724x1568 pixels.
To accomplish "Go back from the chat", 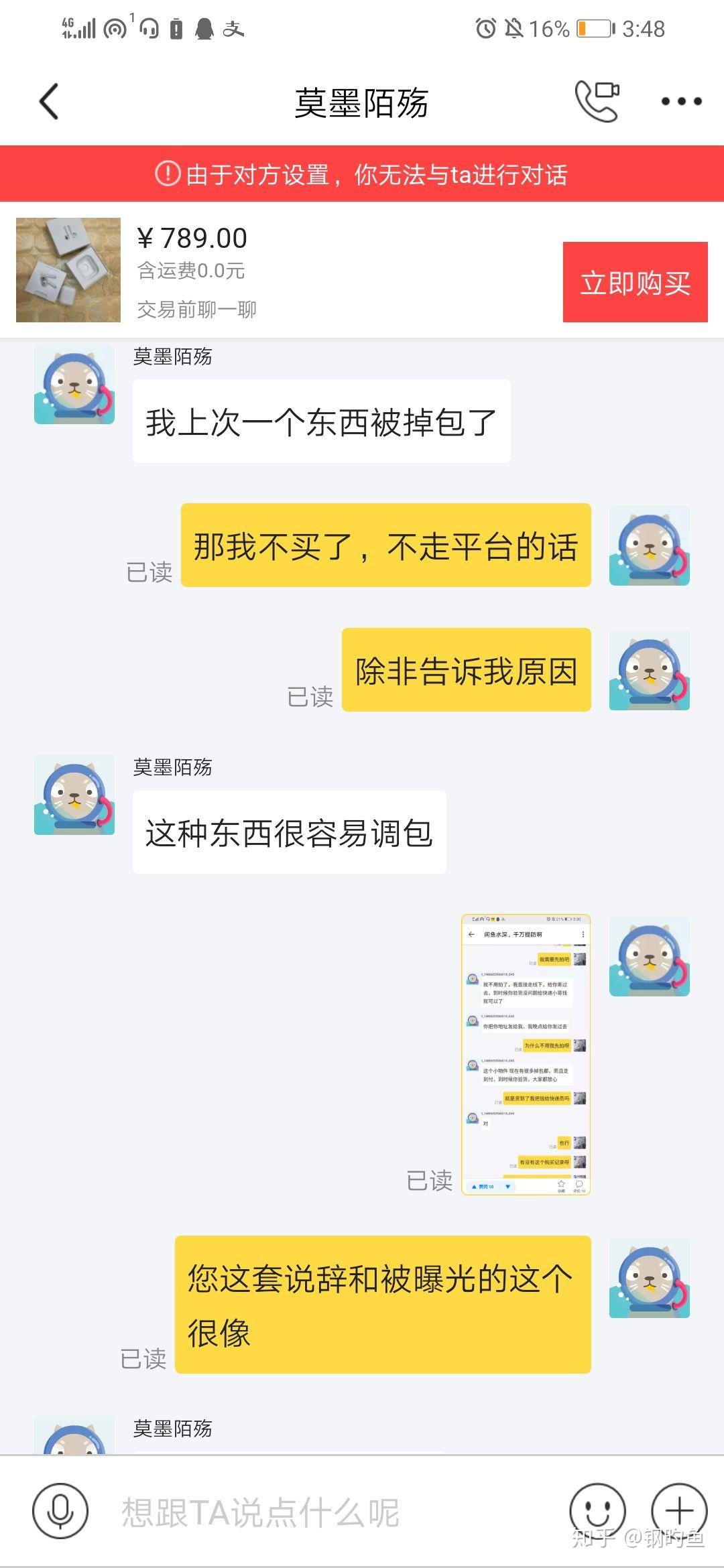I will pos(49,102).
